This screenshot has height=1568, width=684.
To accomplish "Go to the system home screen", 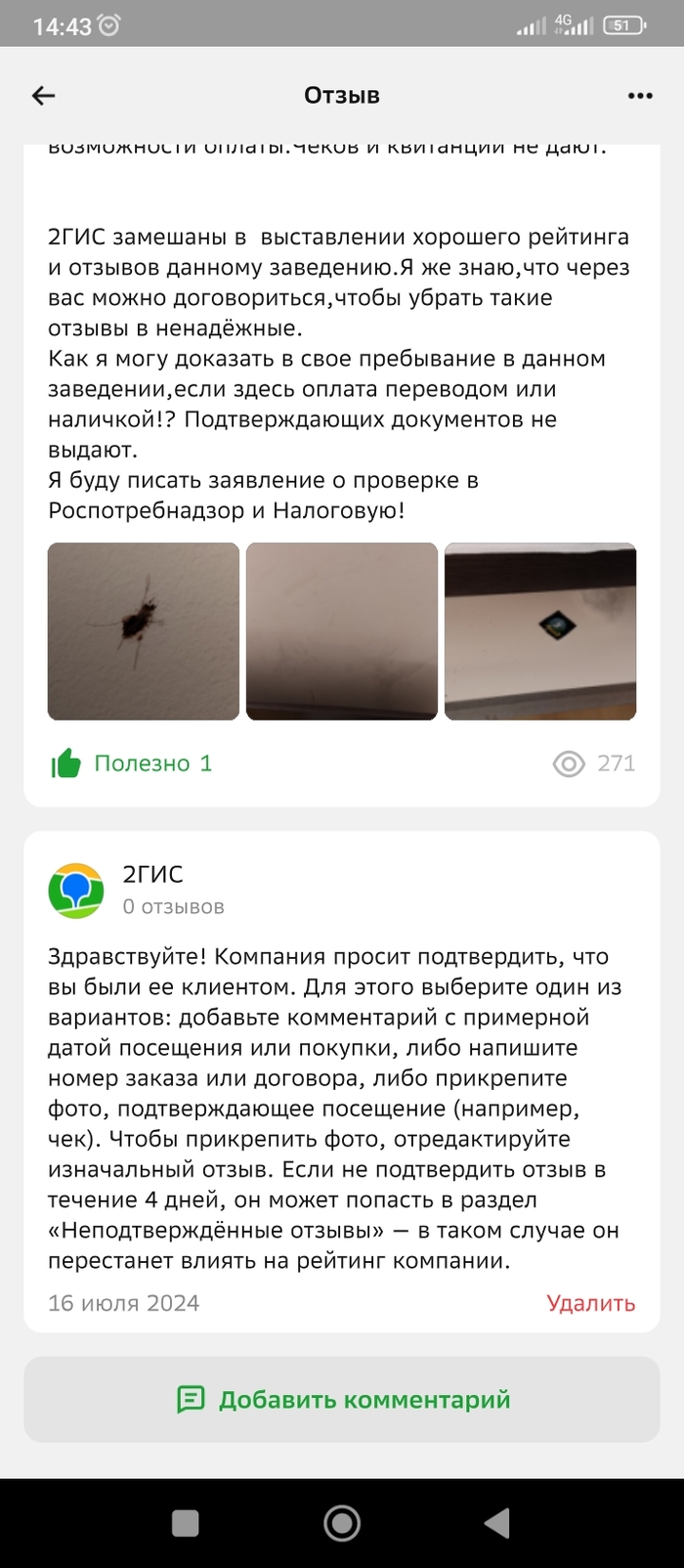I will pos(342,1523).
